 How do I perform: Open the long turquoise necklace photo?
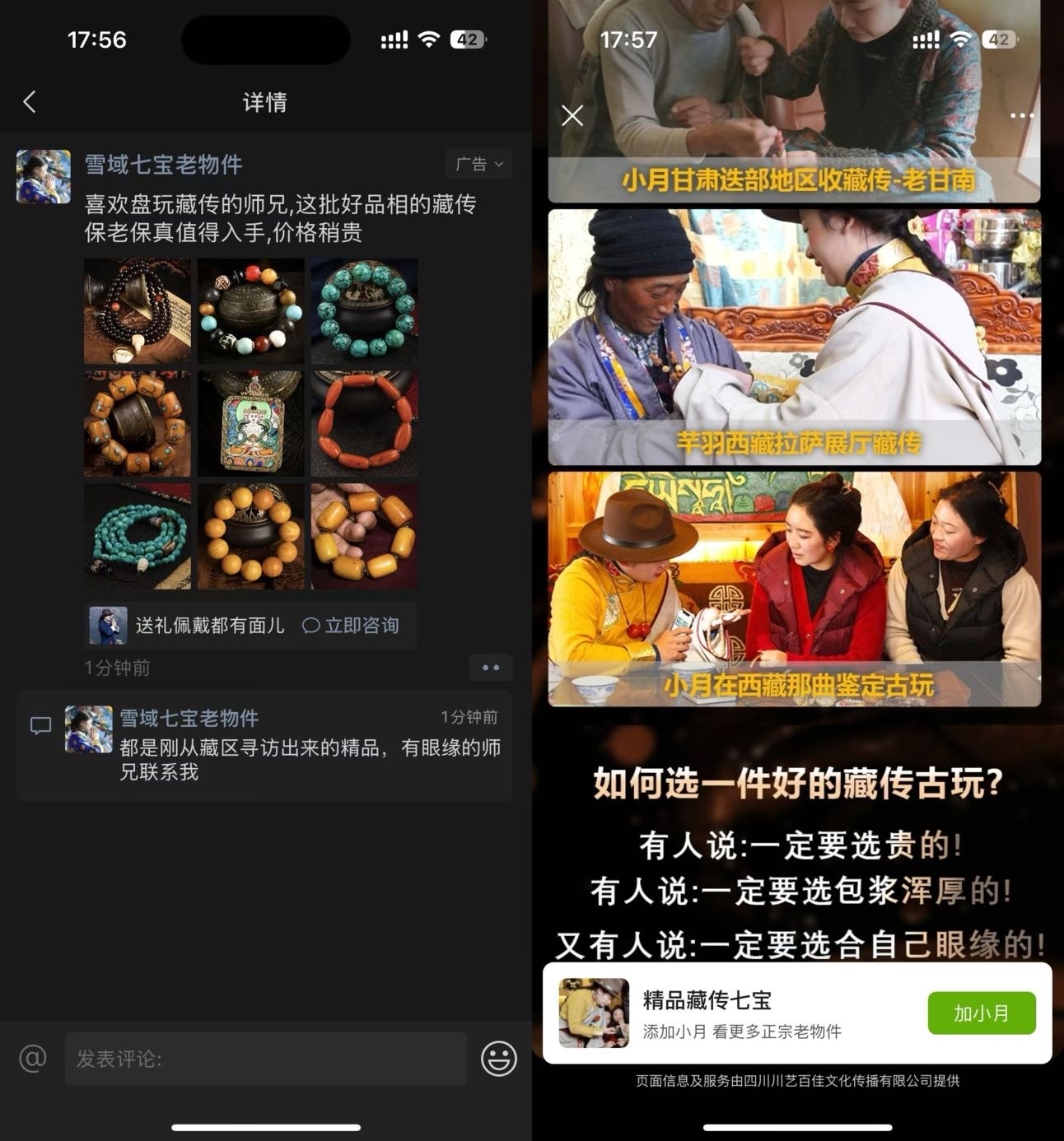pos(138,536)
